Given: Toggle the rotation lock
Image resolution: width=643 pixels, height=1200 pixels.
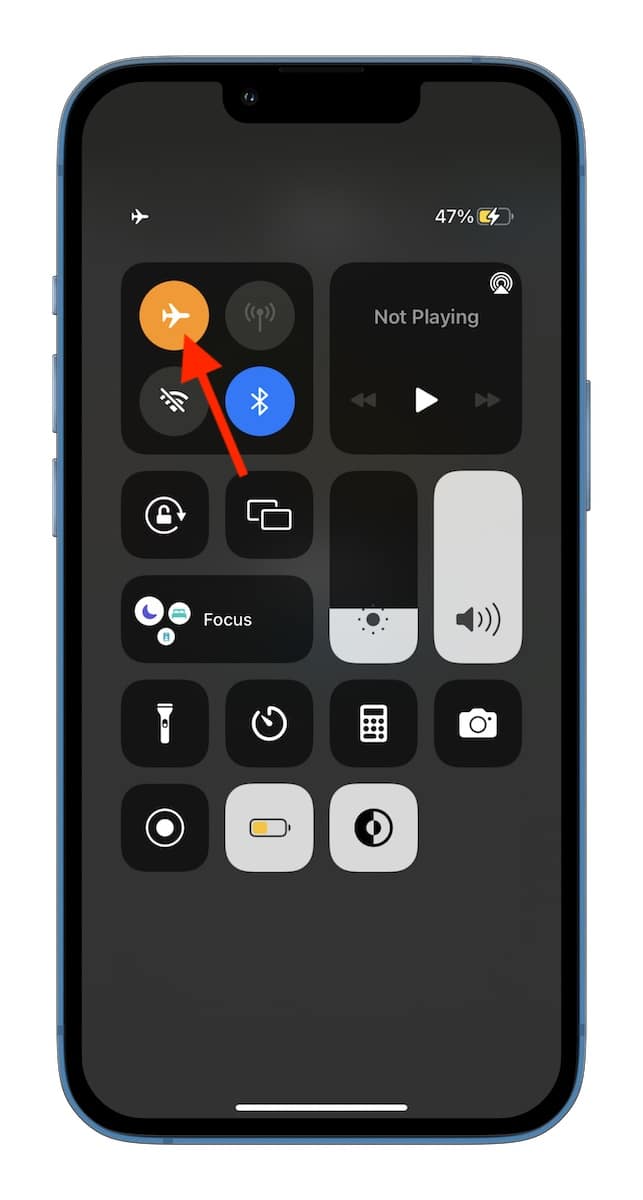Looking at the screenshot, I should tap(165, 515).
